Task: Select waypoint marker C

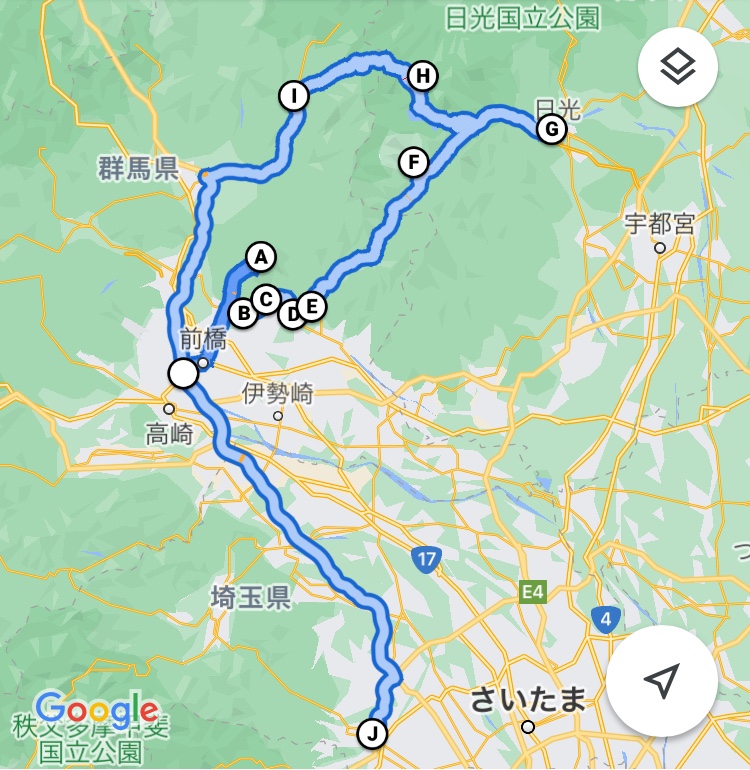Action: 265,298
